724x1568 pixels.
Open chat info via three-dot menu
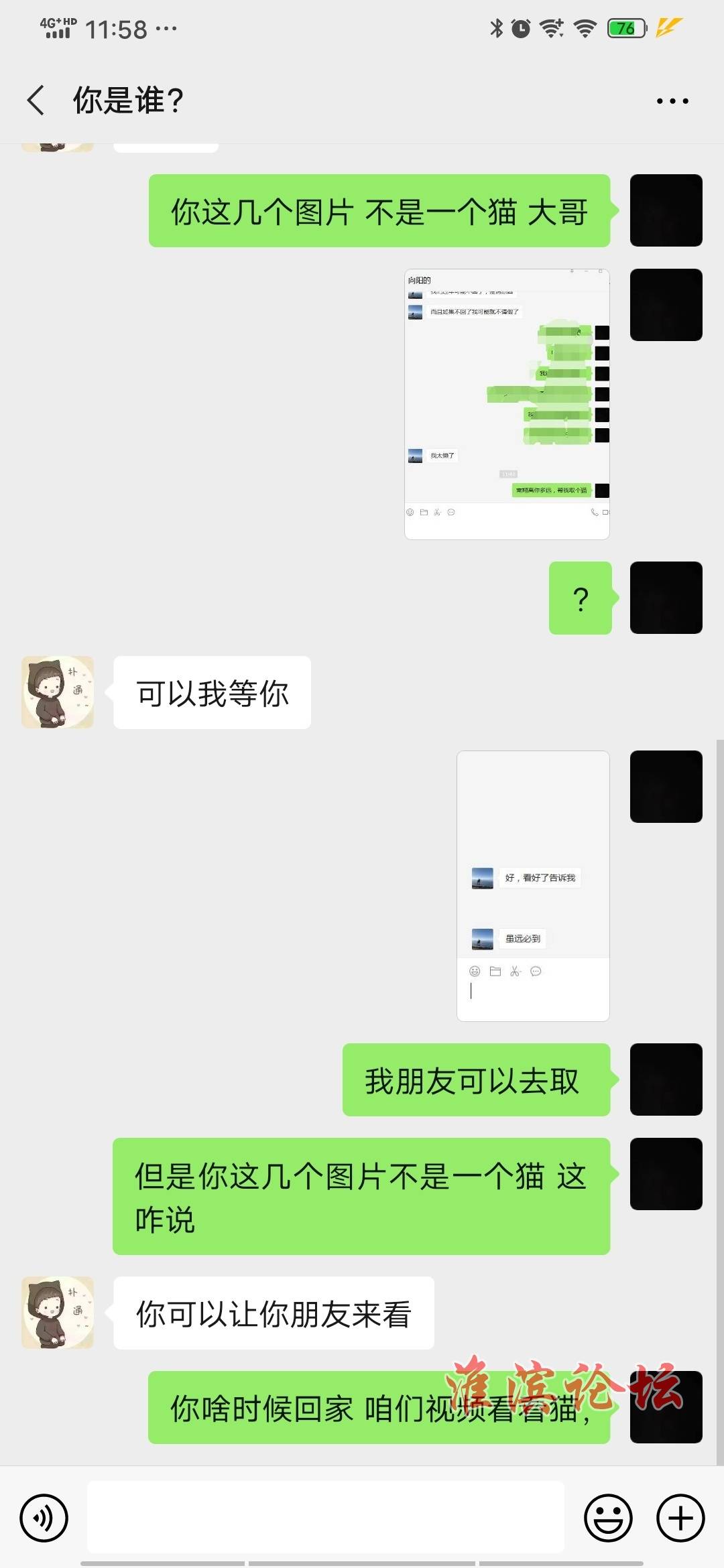tap(672, 101)
